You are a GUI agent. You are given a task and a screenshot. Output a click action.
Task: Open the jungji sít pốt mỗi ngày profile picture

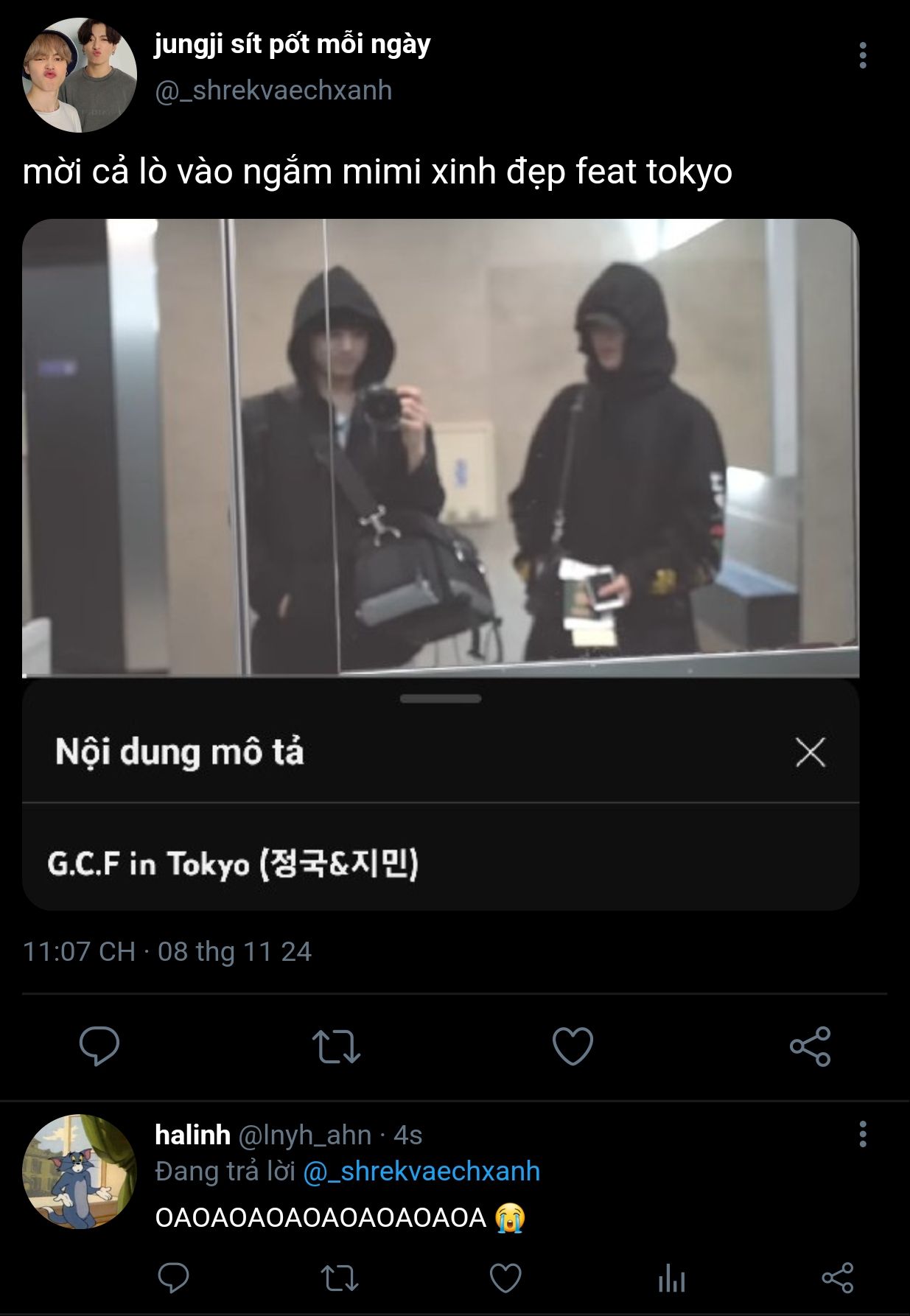[80, 75]
